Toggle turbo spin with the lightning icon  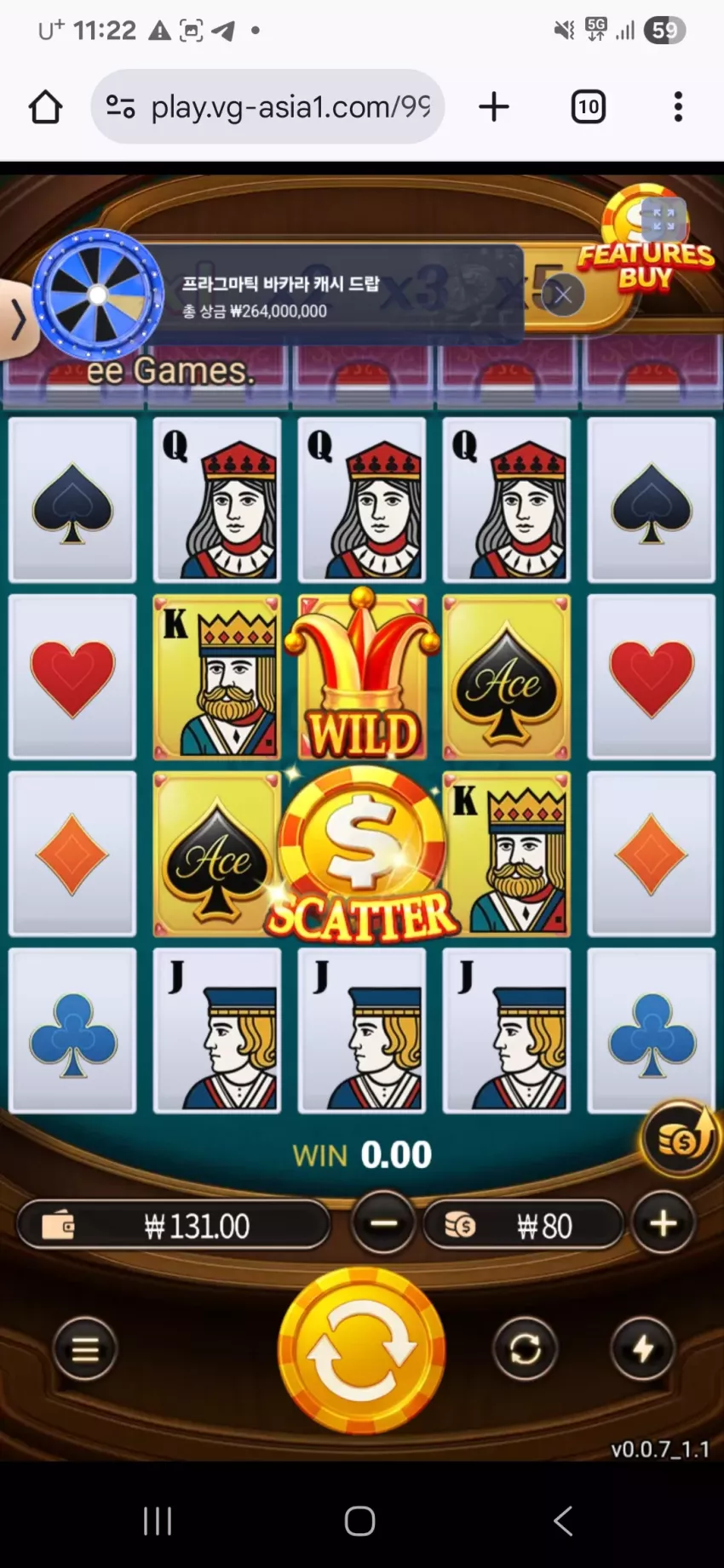(642, 1348)
